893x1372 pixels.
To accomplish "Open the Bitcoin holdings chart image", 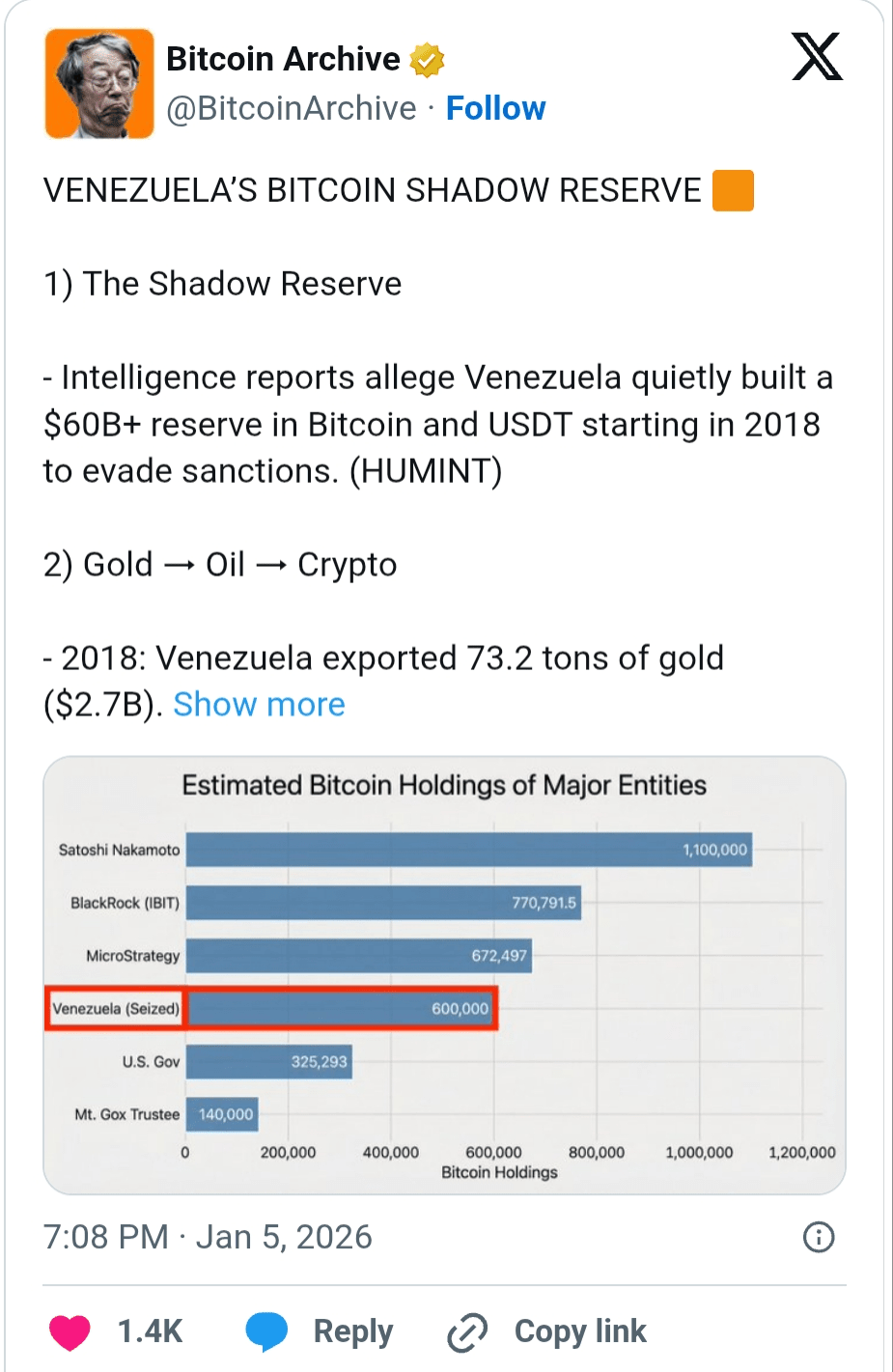I will [444, 975].
